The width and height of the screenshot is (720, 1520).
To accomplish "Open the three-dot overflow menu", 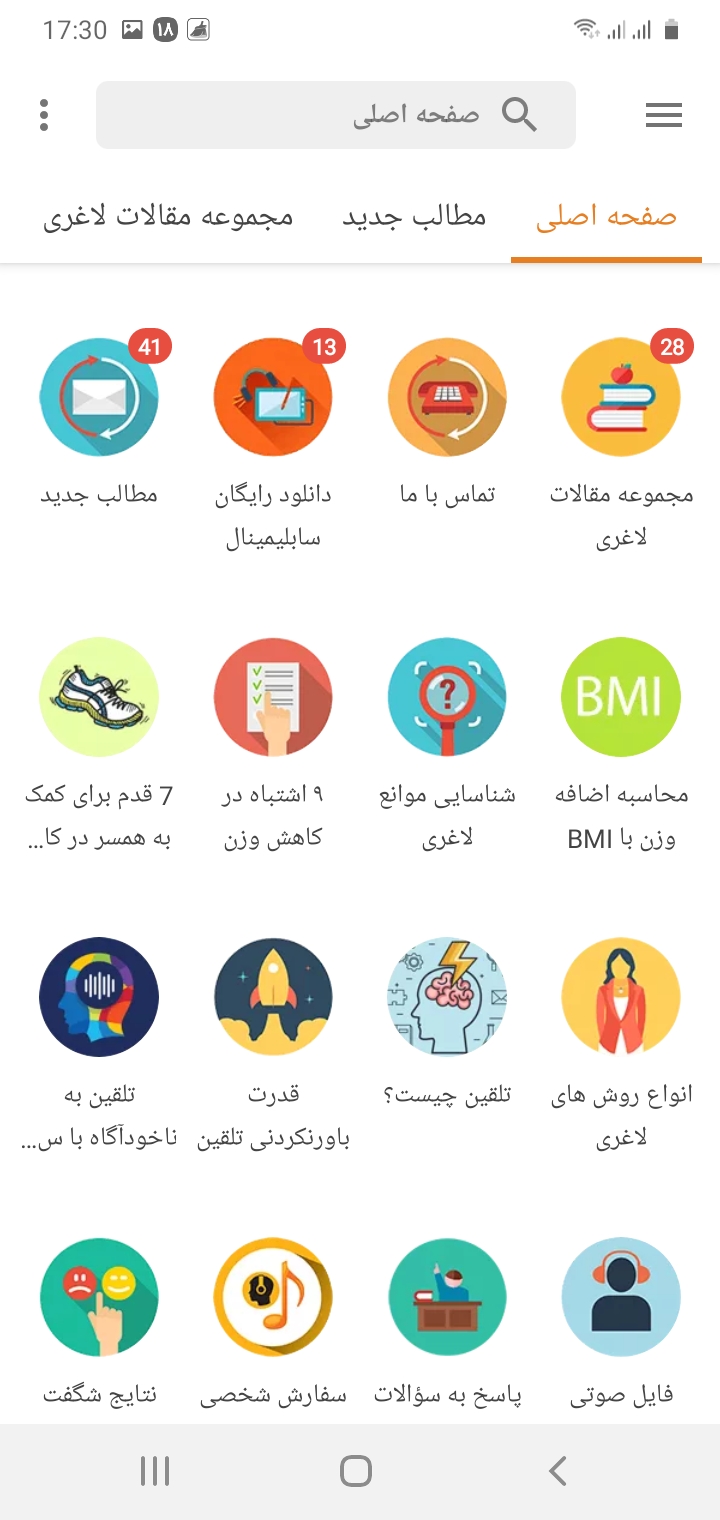I will (x=43, y=115).
